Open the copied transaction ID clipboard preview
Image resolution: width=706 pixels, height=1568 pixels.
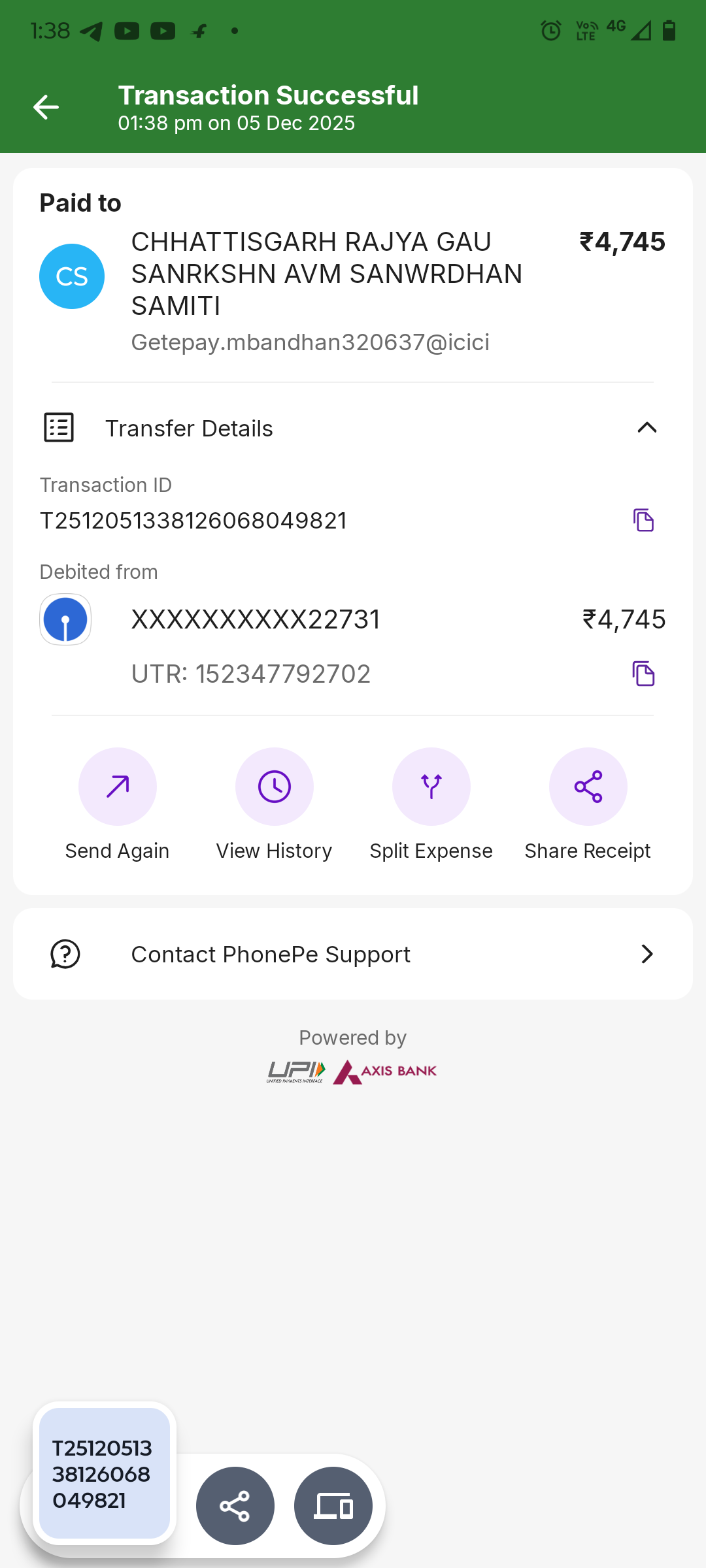click(105, 1473)
